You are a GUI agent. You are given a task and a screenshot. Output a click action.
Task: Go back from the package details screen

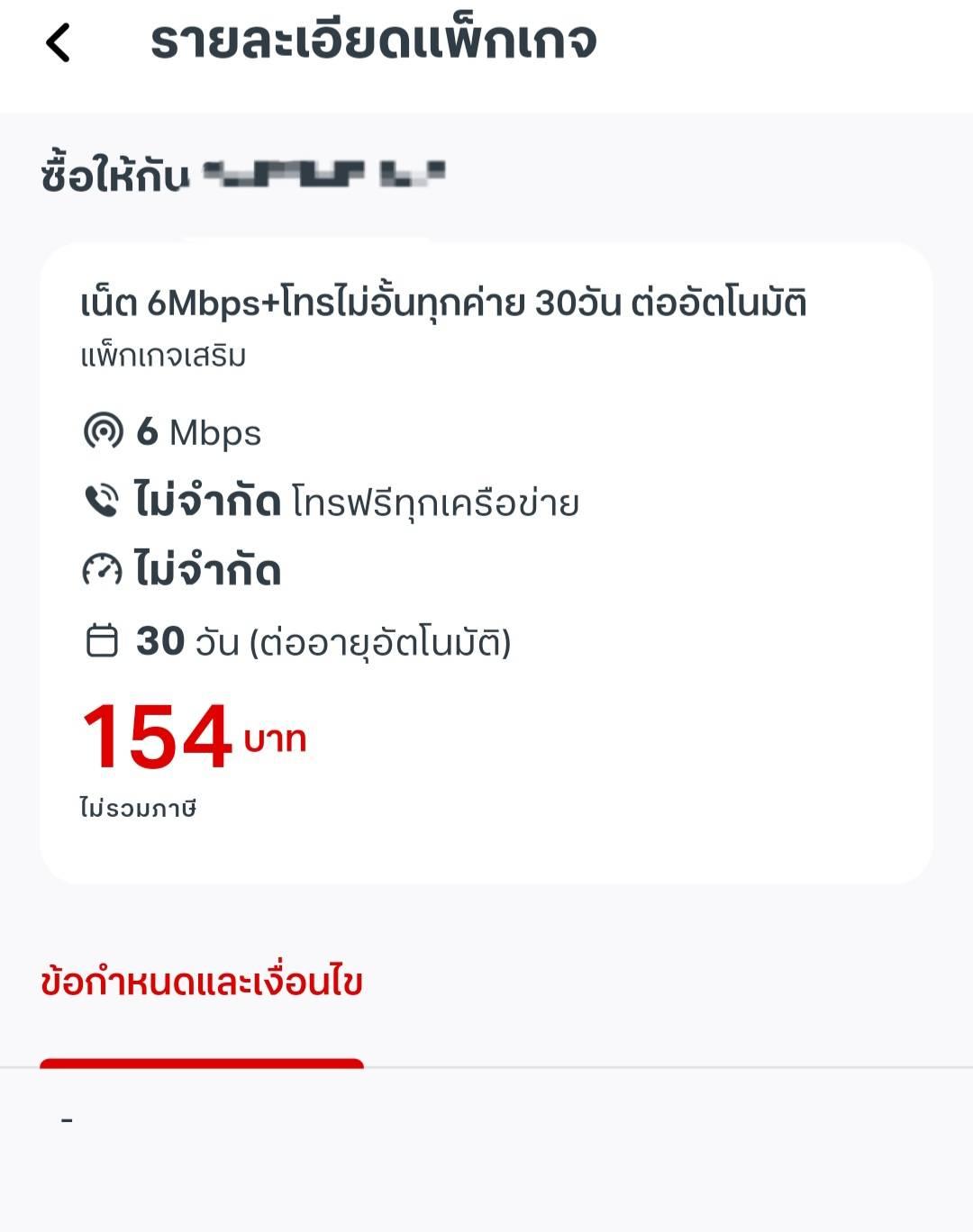point(58,43)
